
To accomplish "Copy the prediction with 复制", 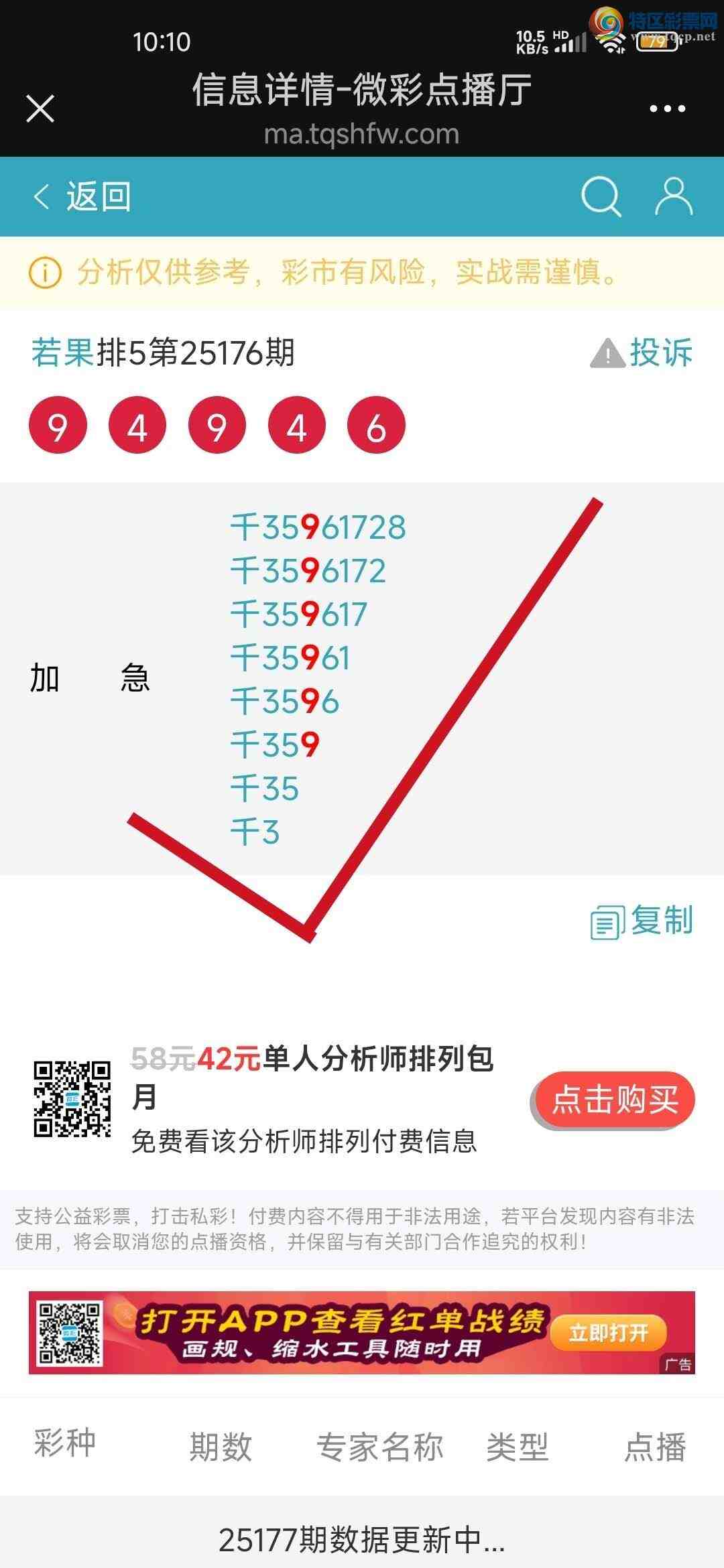I will (x=642, y=921).
